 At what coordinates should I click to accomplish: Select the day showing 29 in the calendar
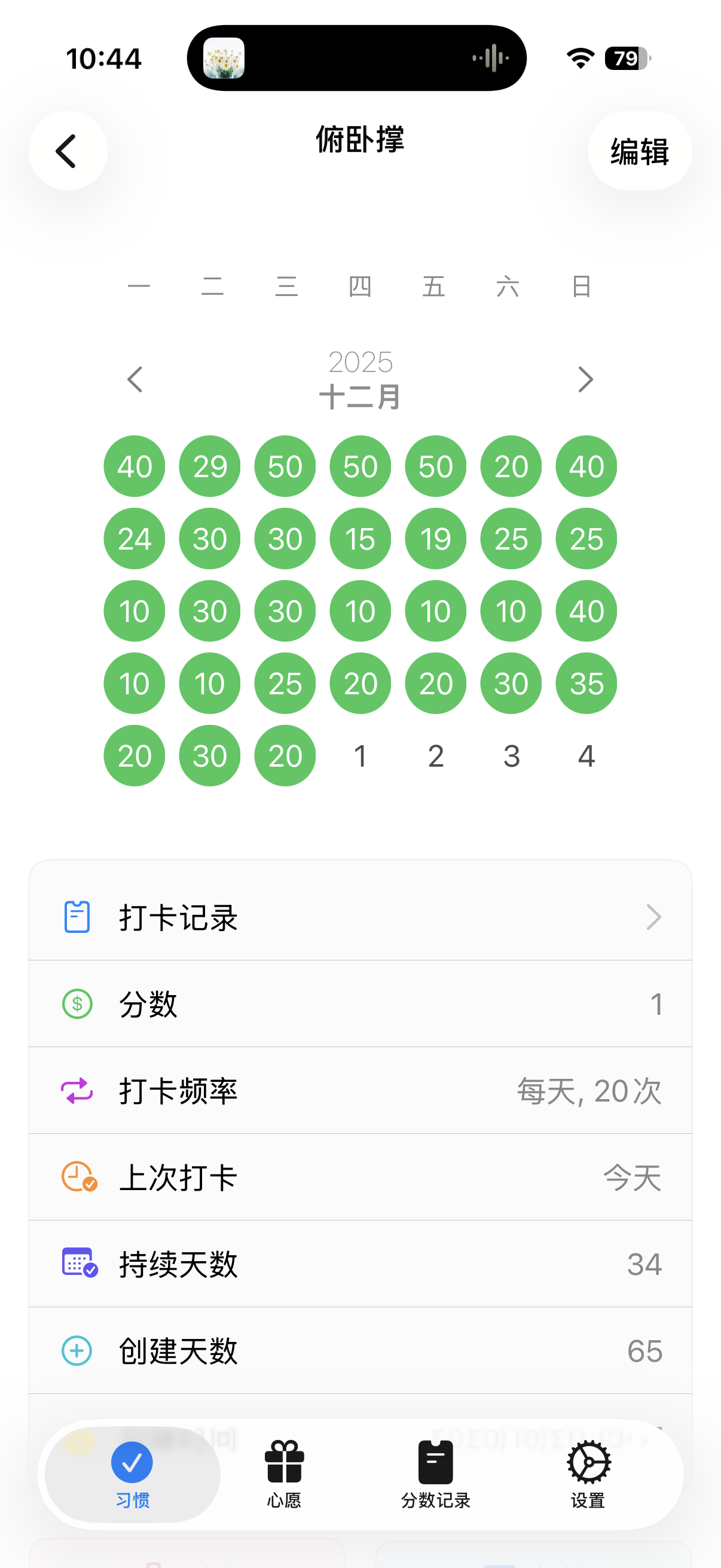pyautogui.click(x=210, y=467)
